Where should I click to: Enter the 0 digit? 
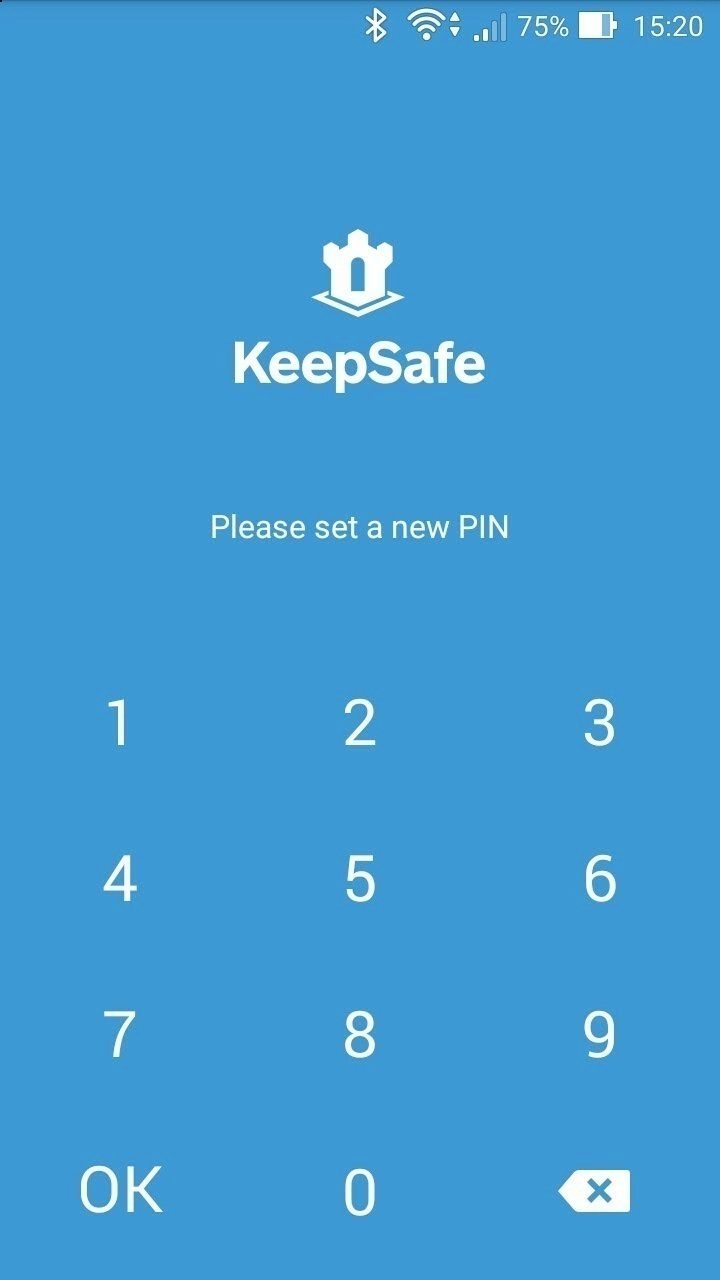(x=360, y=1191)
